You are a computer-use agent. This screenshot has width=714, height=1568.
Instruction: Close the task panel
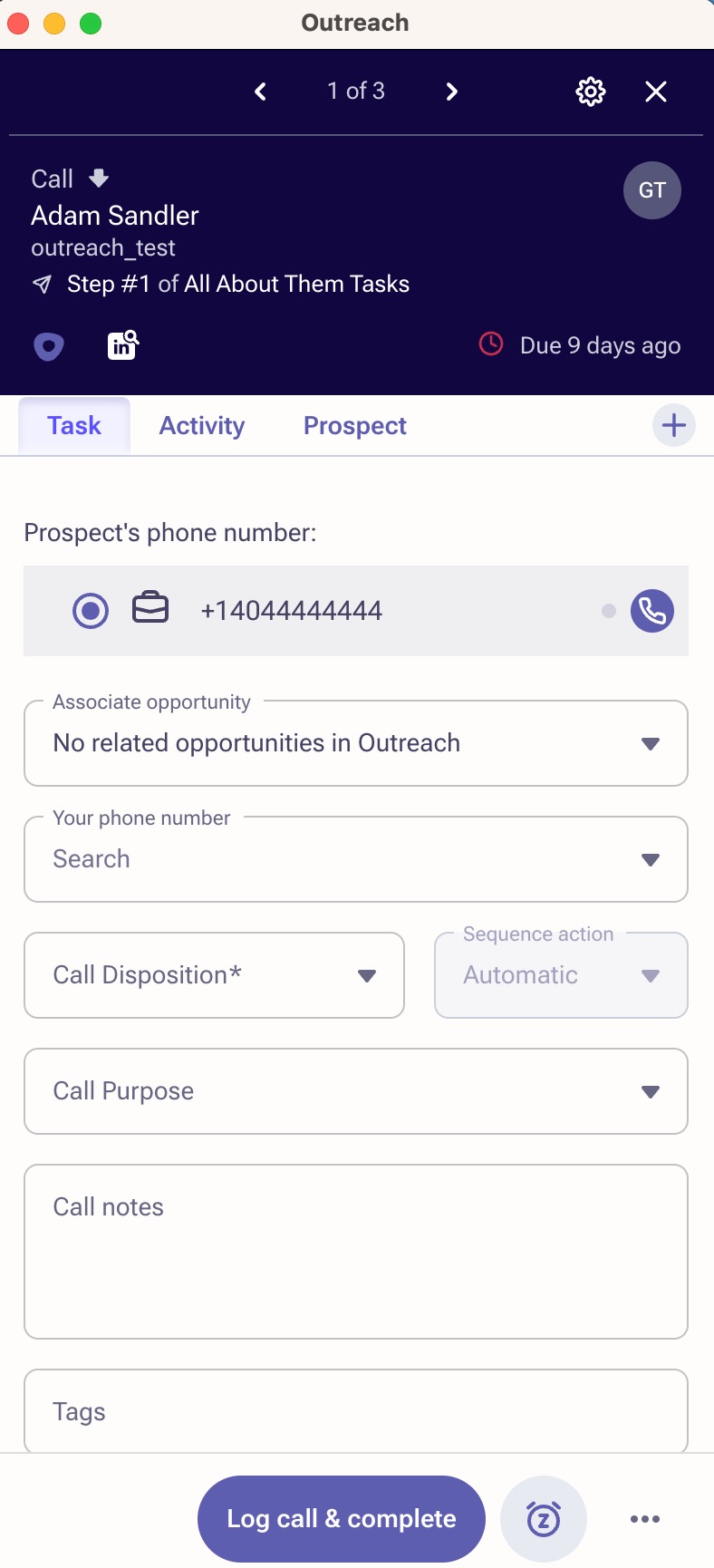pyautogui.click(x=656, y=92)
